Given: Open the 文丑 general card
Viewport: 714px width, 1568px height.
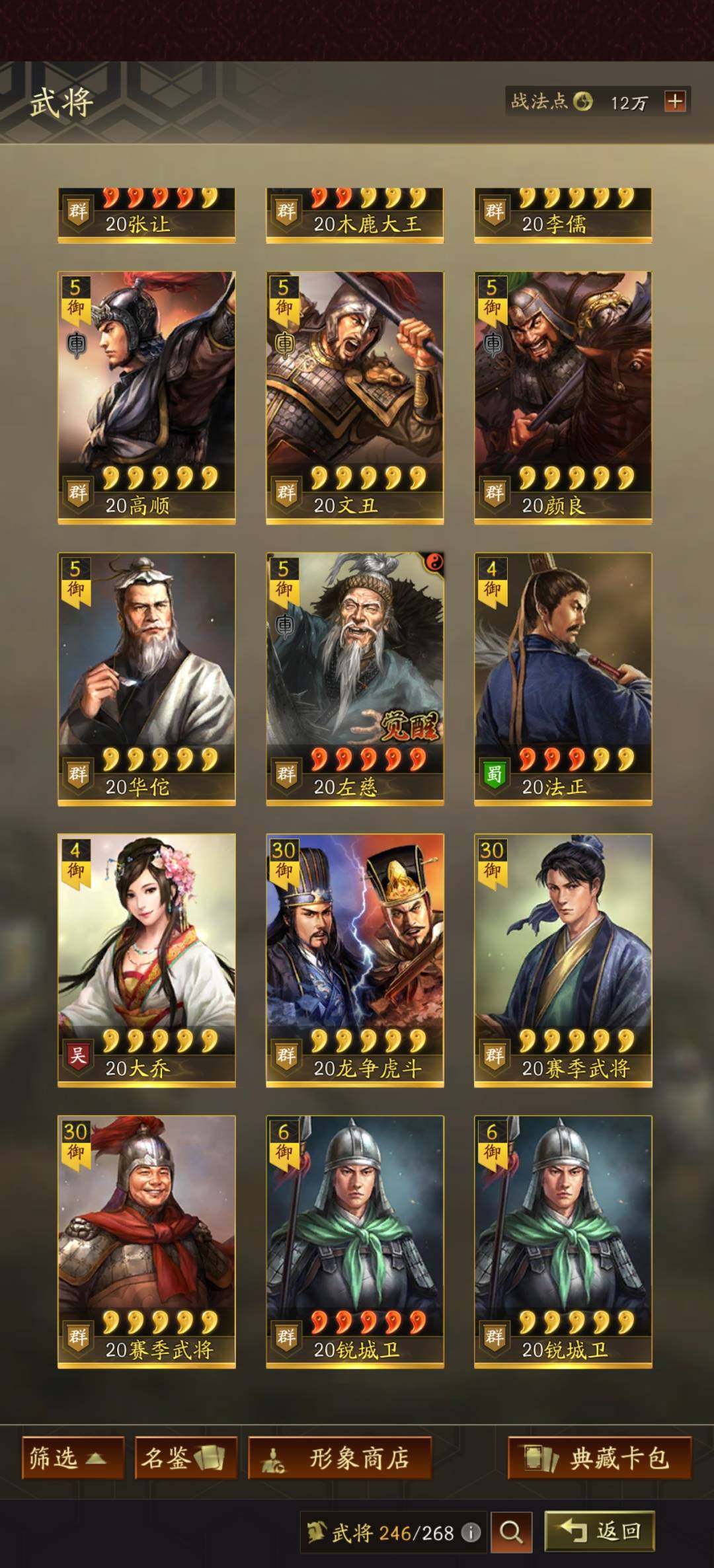Looking at the screenshot, I should click(x=354, y=396).
